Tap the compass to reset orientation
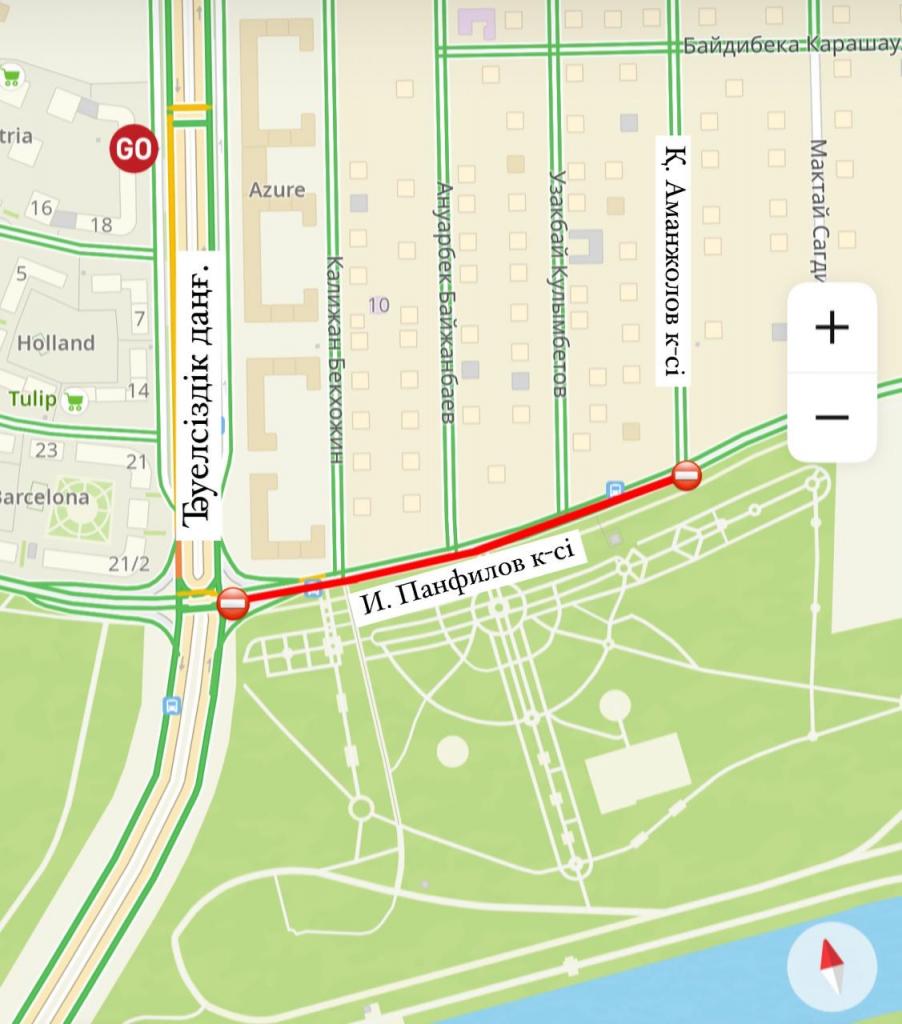This screenshot has height=1024, width=902. pos(831,966)
